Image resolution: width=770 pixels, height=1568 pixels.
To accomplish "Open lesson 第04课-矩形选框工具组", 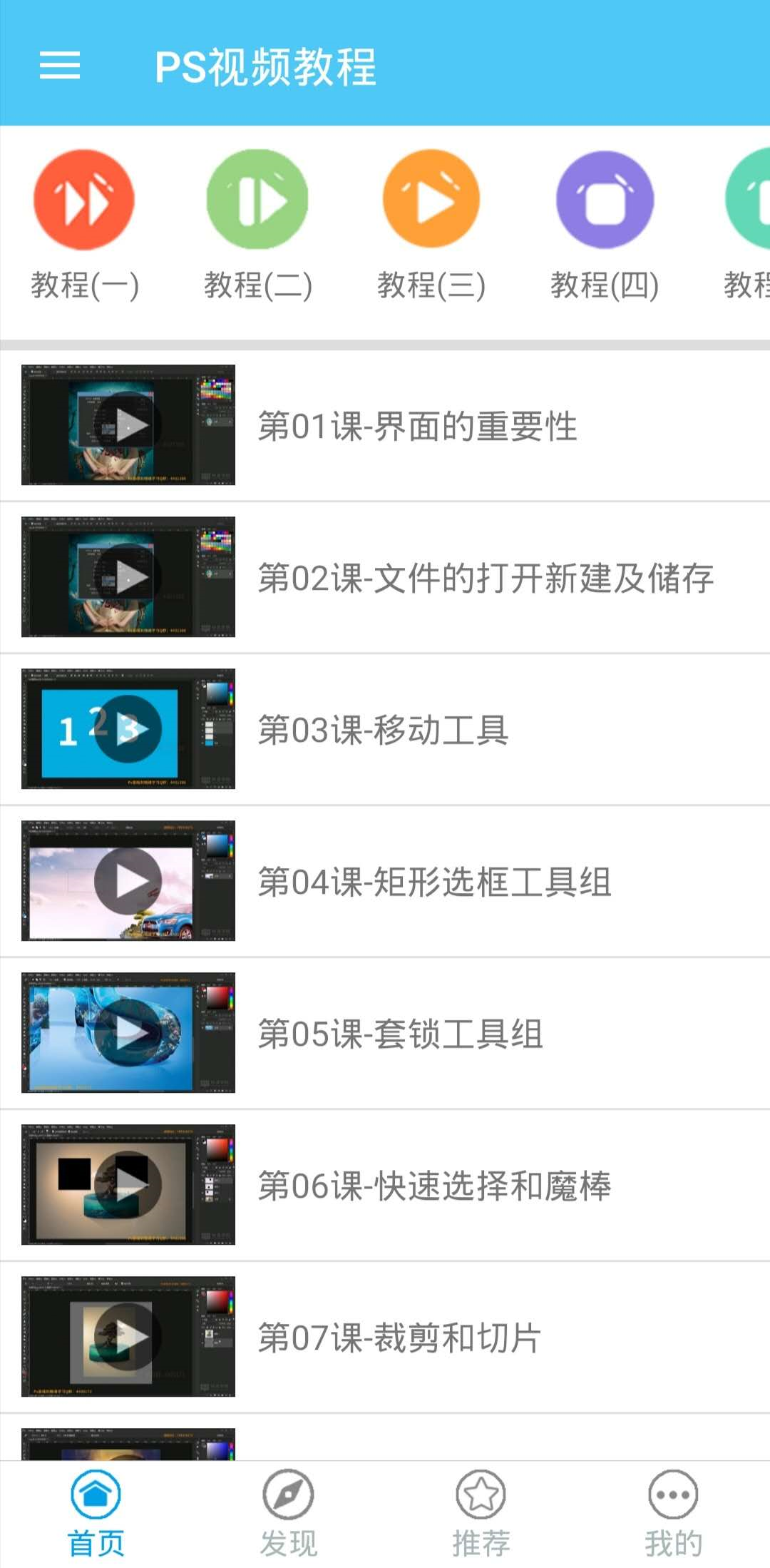I will [x=433, y=882].
